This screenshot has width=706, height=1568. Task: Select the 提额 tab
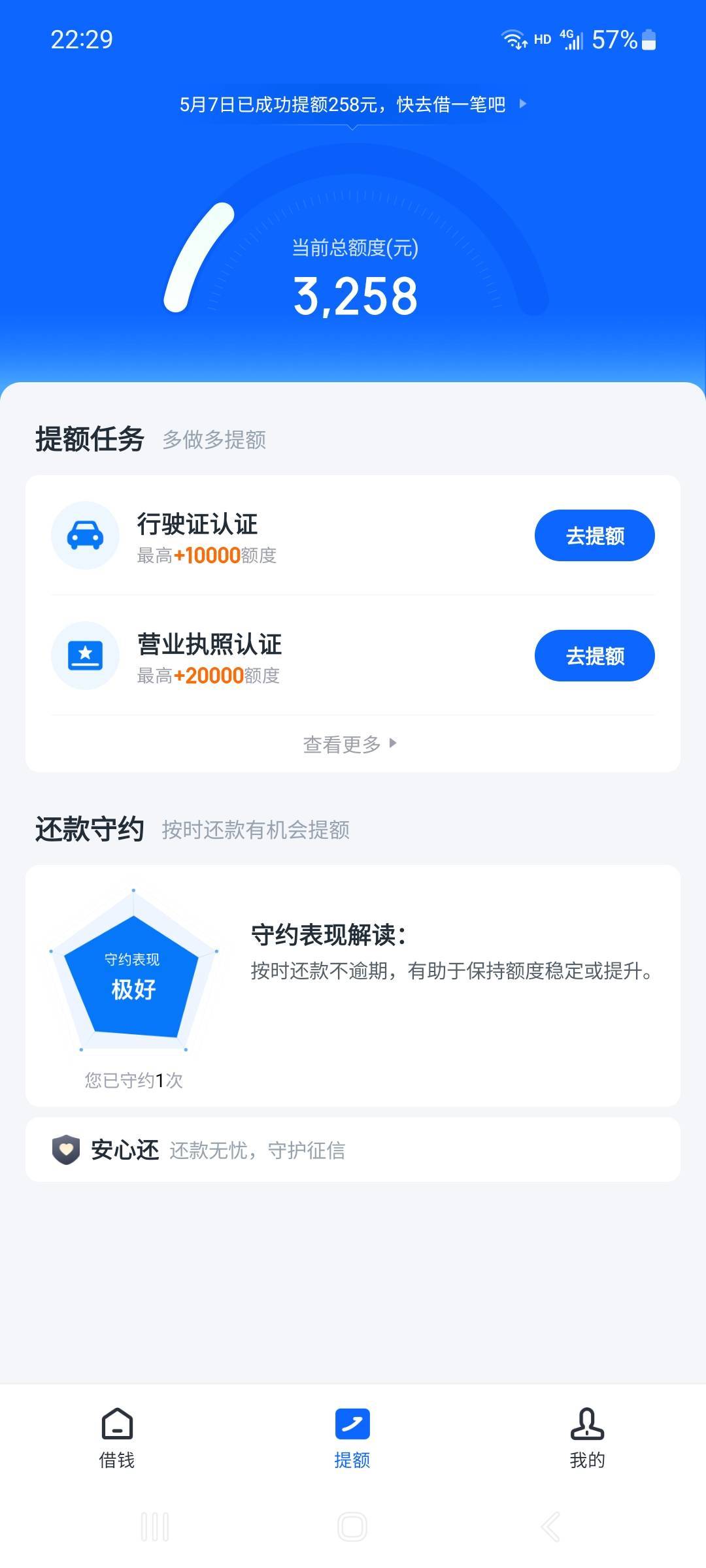[352, 1439]
